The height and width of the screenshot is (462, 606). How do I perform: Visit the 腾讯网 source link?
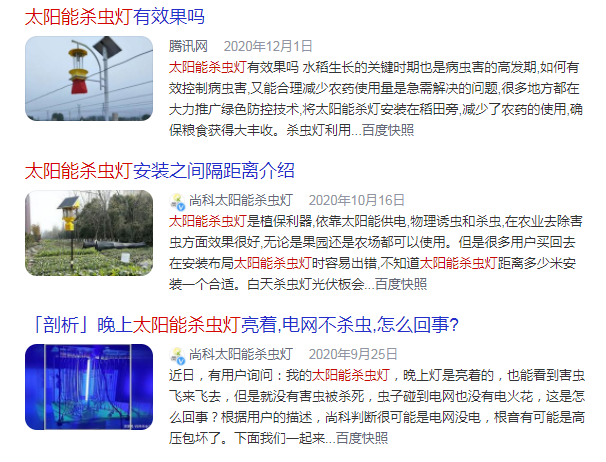pyautogui.click(x=188, y=46)
